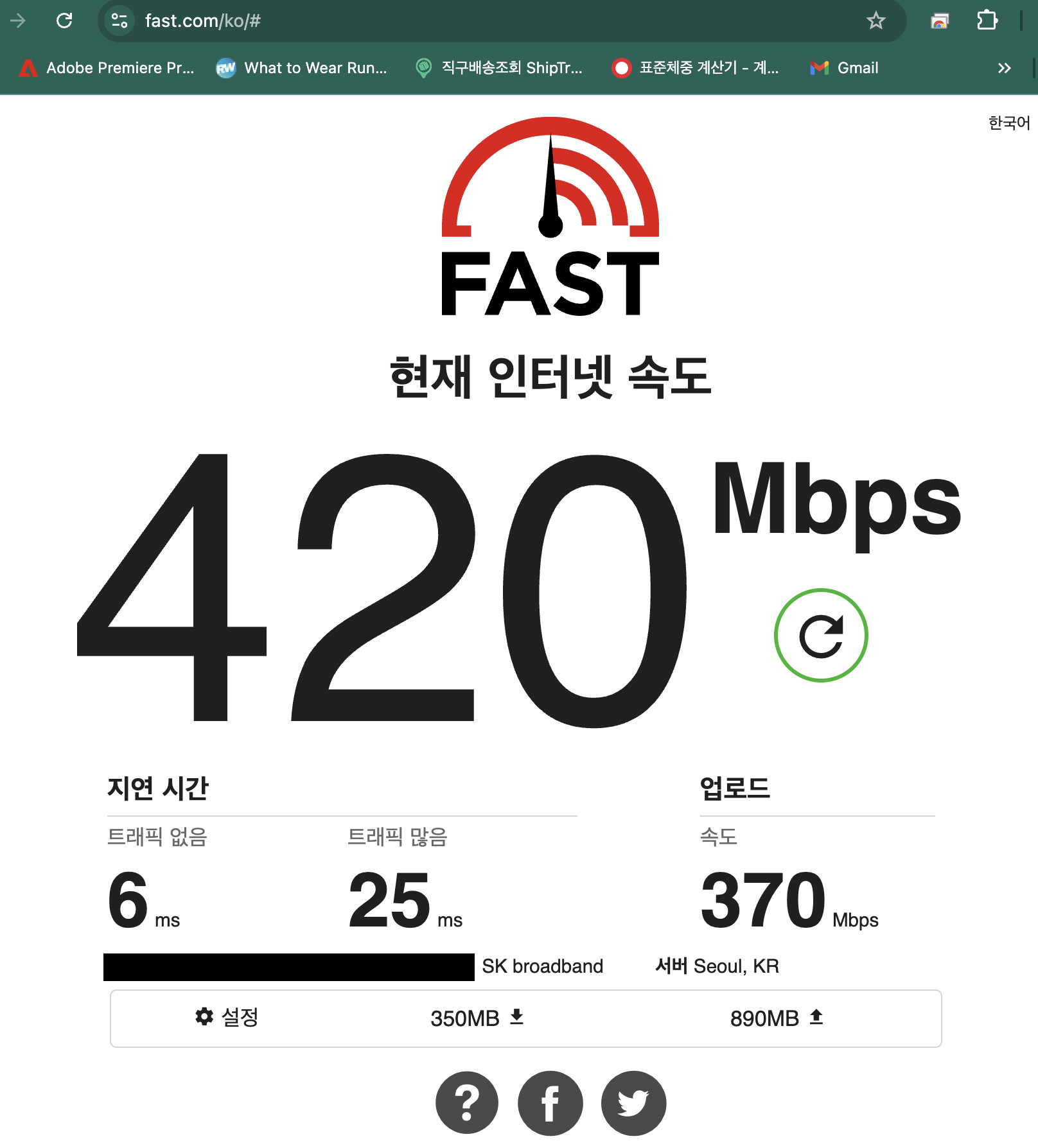
Task: Tap the address bar showing fast.com/ko/#
Action: [x=450, y=21]
